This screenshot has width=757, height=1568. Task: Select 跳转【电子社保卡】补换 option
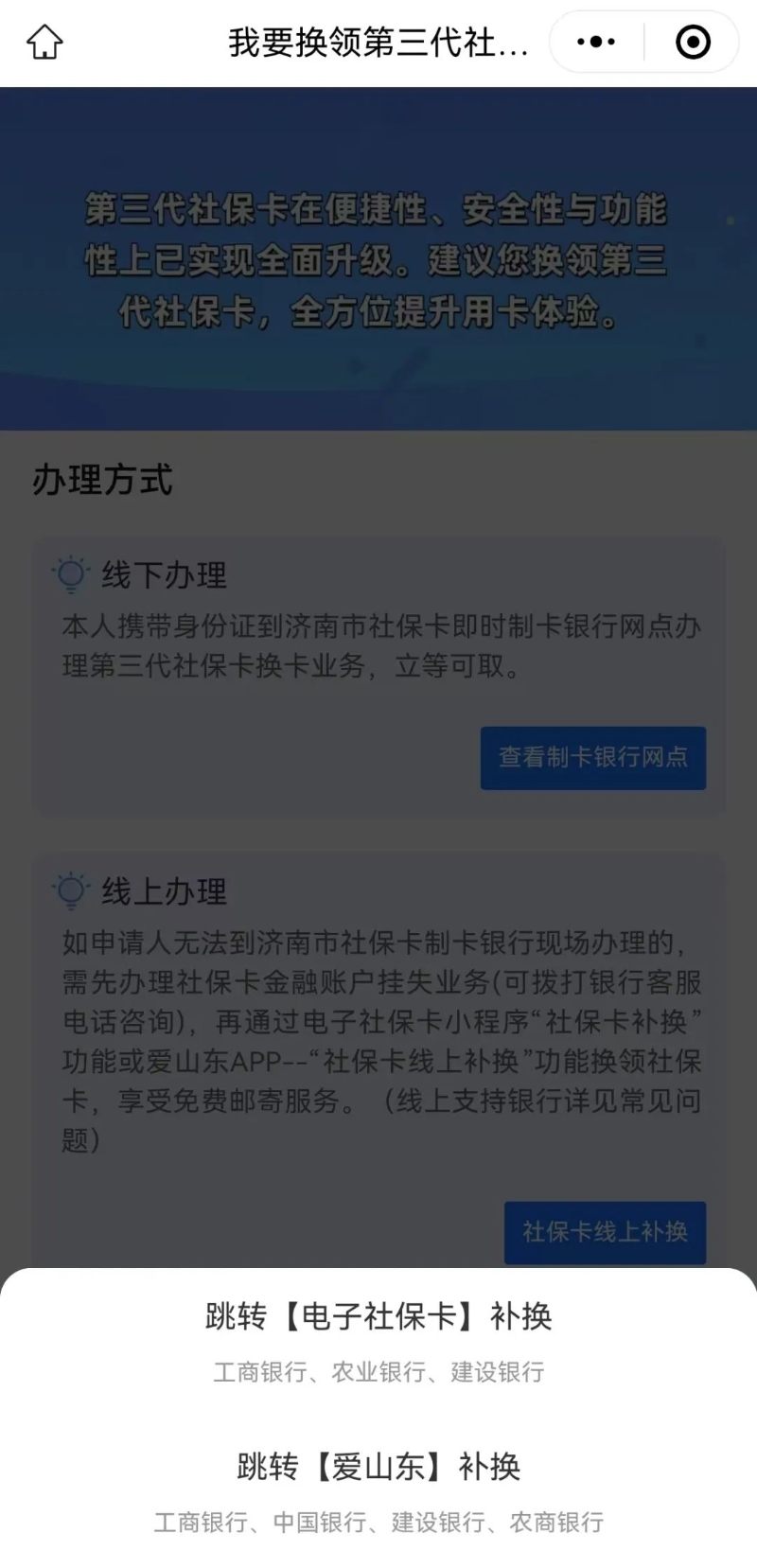(378, 1342)
